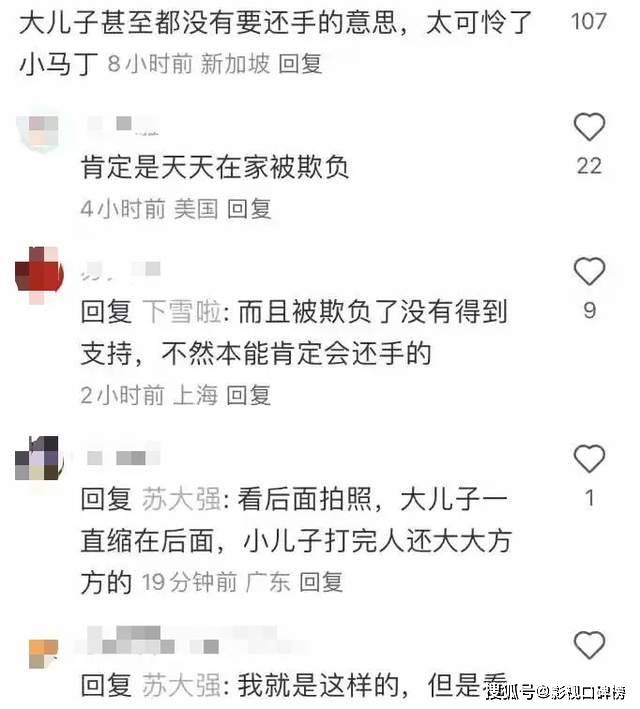The height and width of the screenshot is (709, 640).
Task: Open 苏大强's profile in the 看后面拍照 comment
Action: pos(174,498)
